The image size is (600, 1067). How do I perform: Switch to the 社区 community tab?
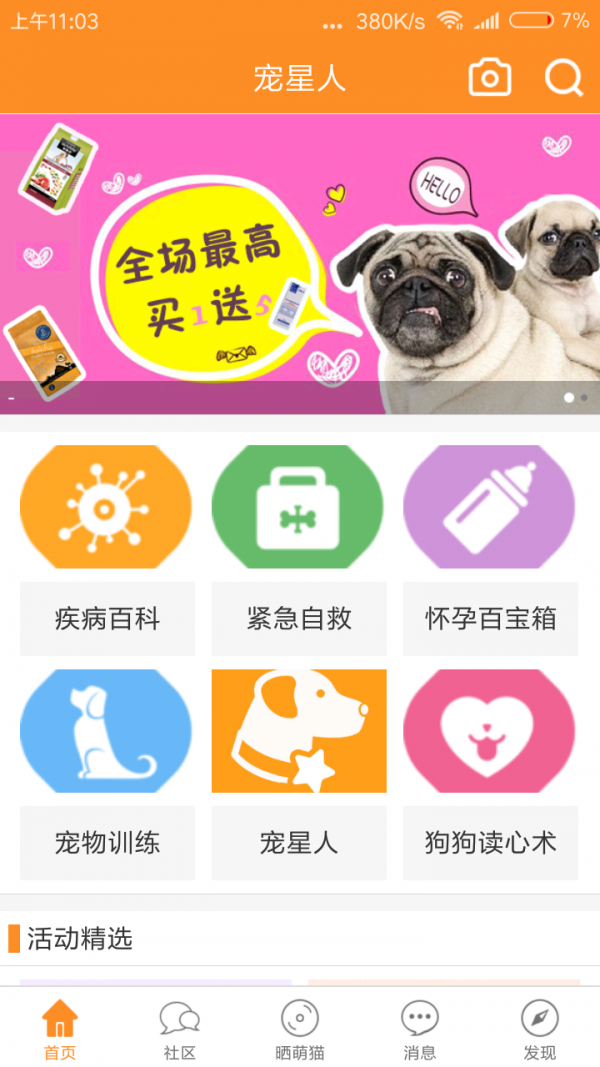[x=180, y=1029]
